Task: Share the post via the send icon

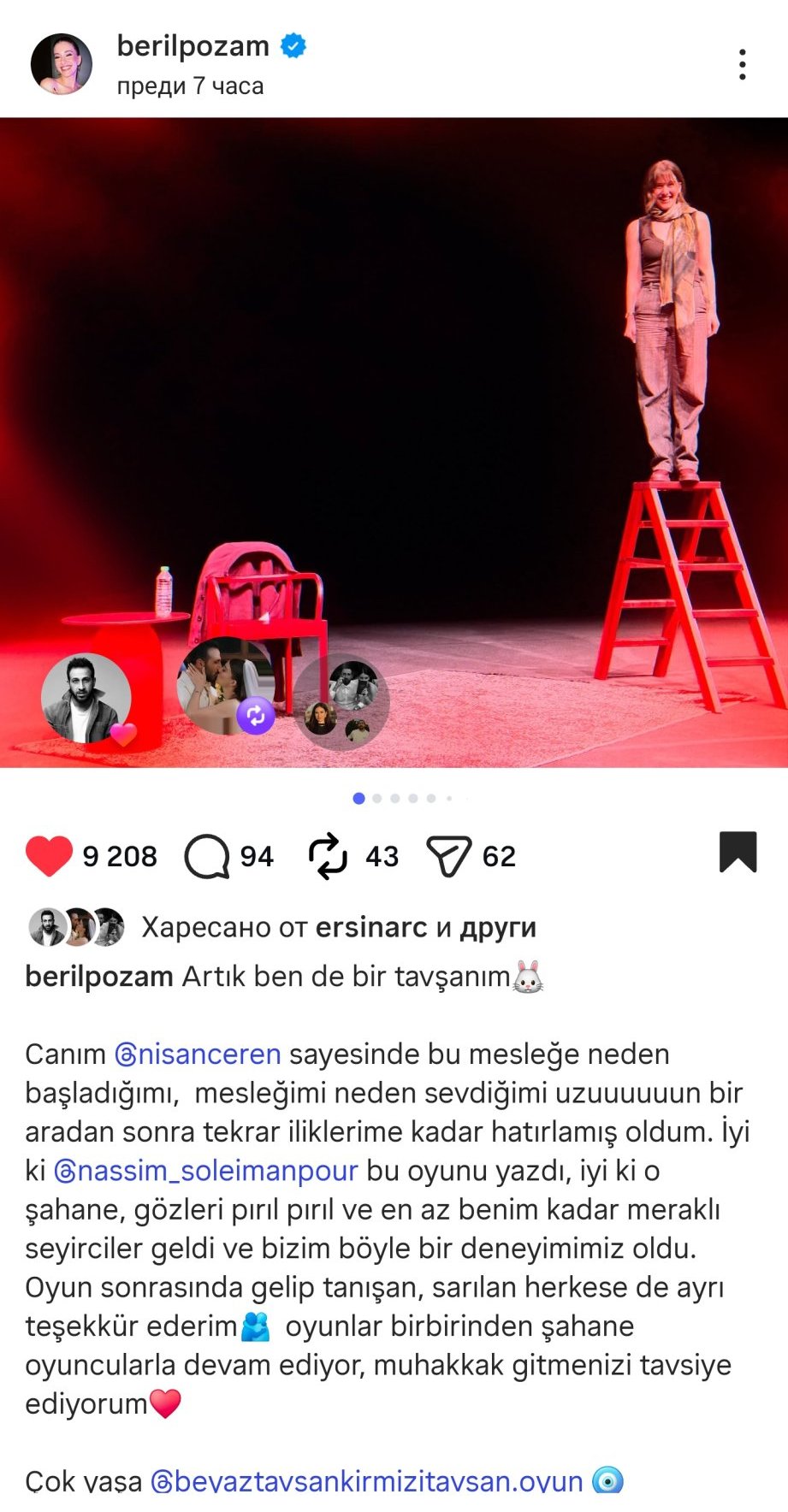Action: (449, 856)
